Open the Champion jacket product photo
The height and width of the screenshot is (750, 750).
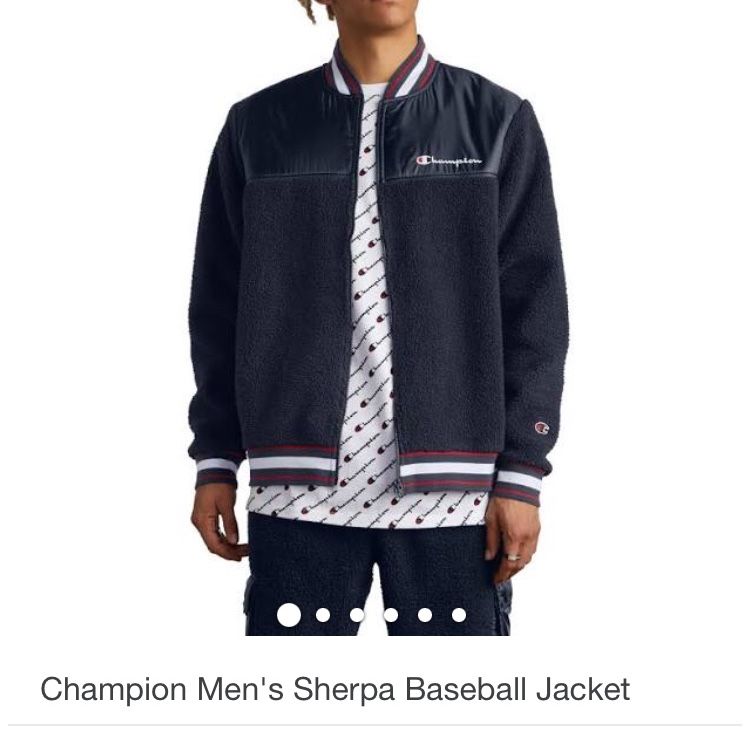(x=375, y=318)
